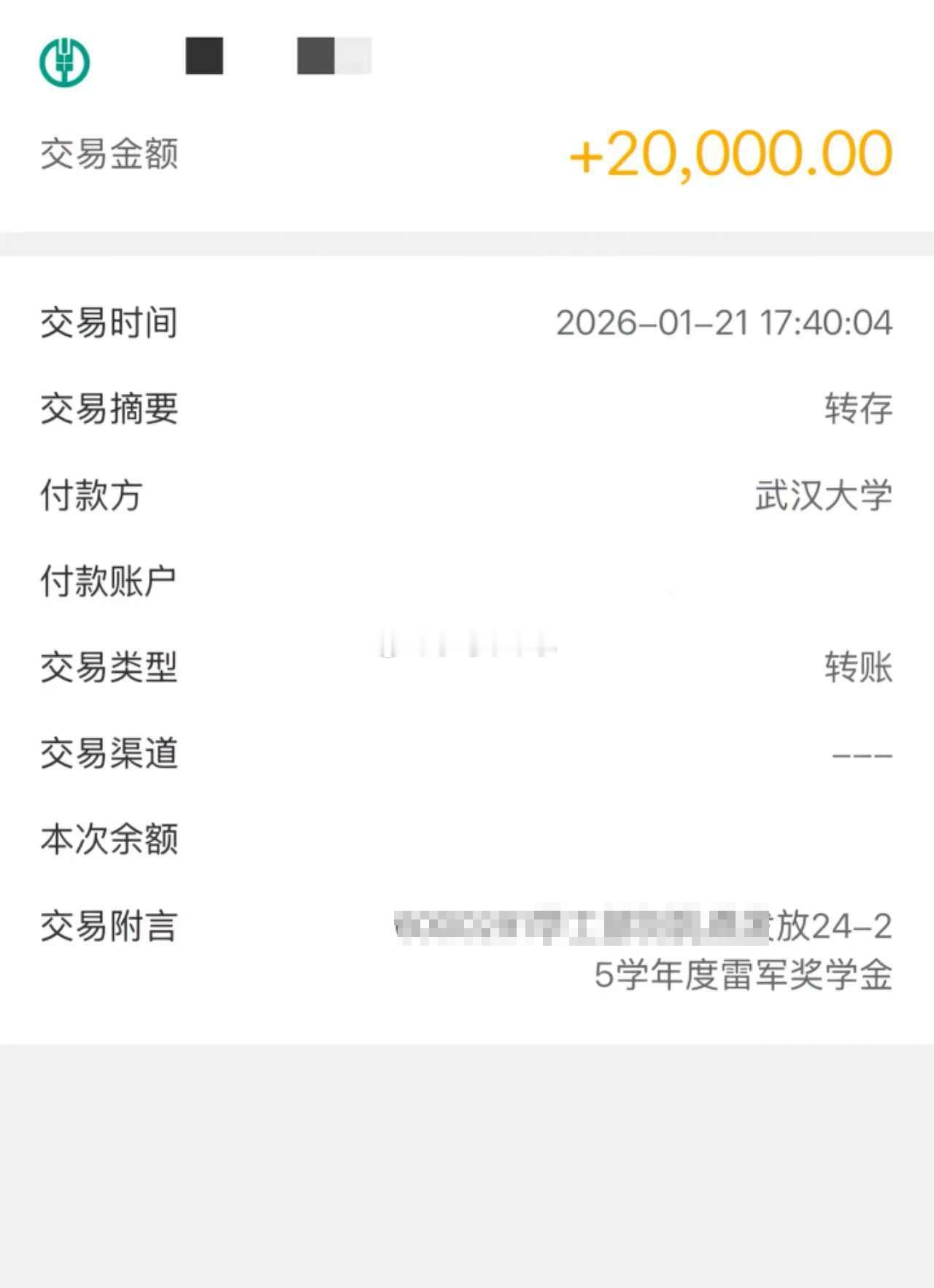
Task: Click the 交易附言 remarks label
Action: click(x=108, y=927)
